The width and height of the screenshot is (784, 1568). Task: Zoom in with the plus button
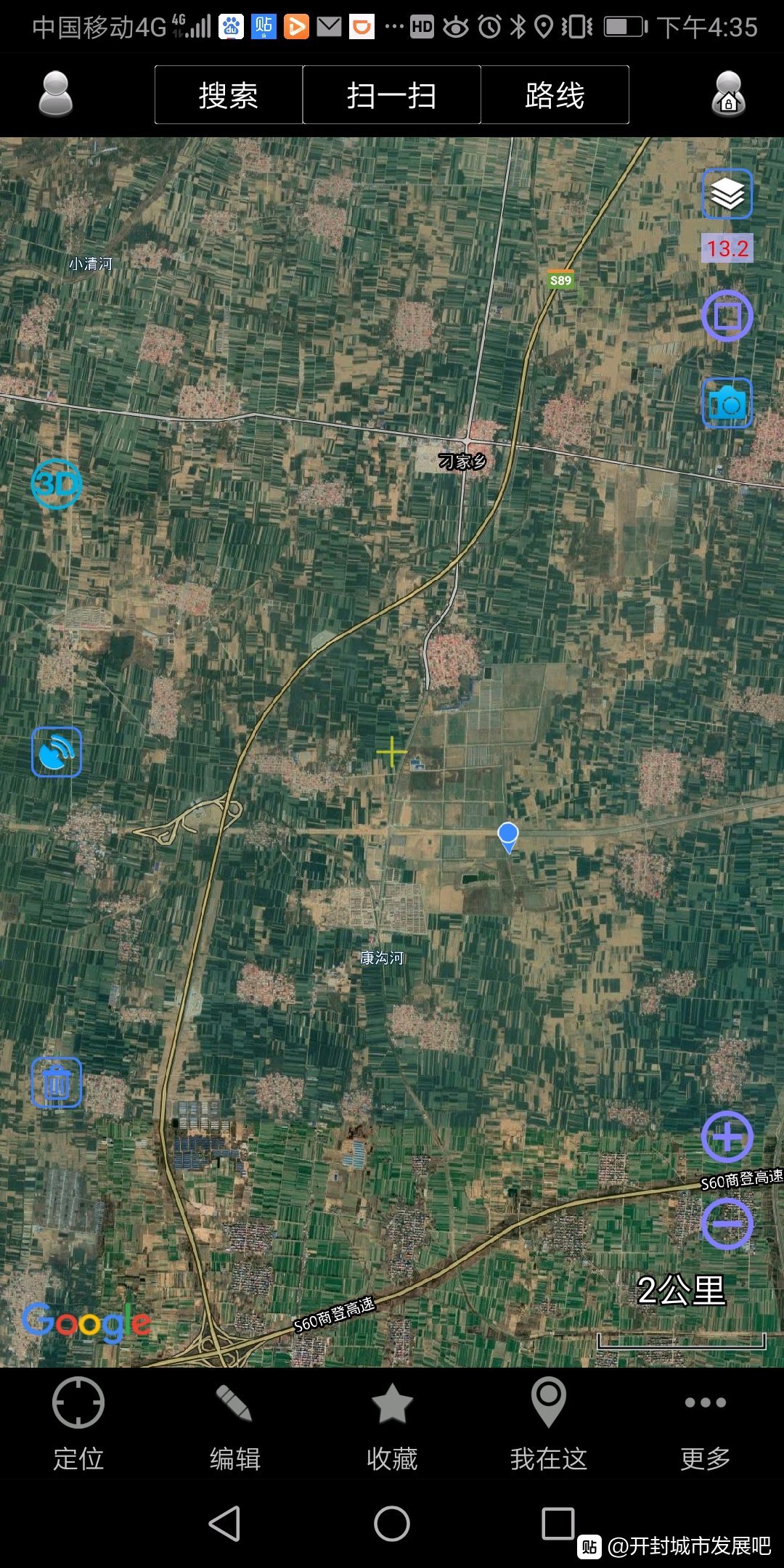tap(727, 1137)
